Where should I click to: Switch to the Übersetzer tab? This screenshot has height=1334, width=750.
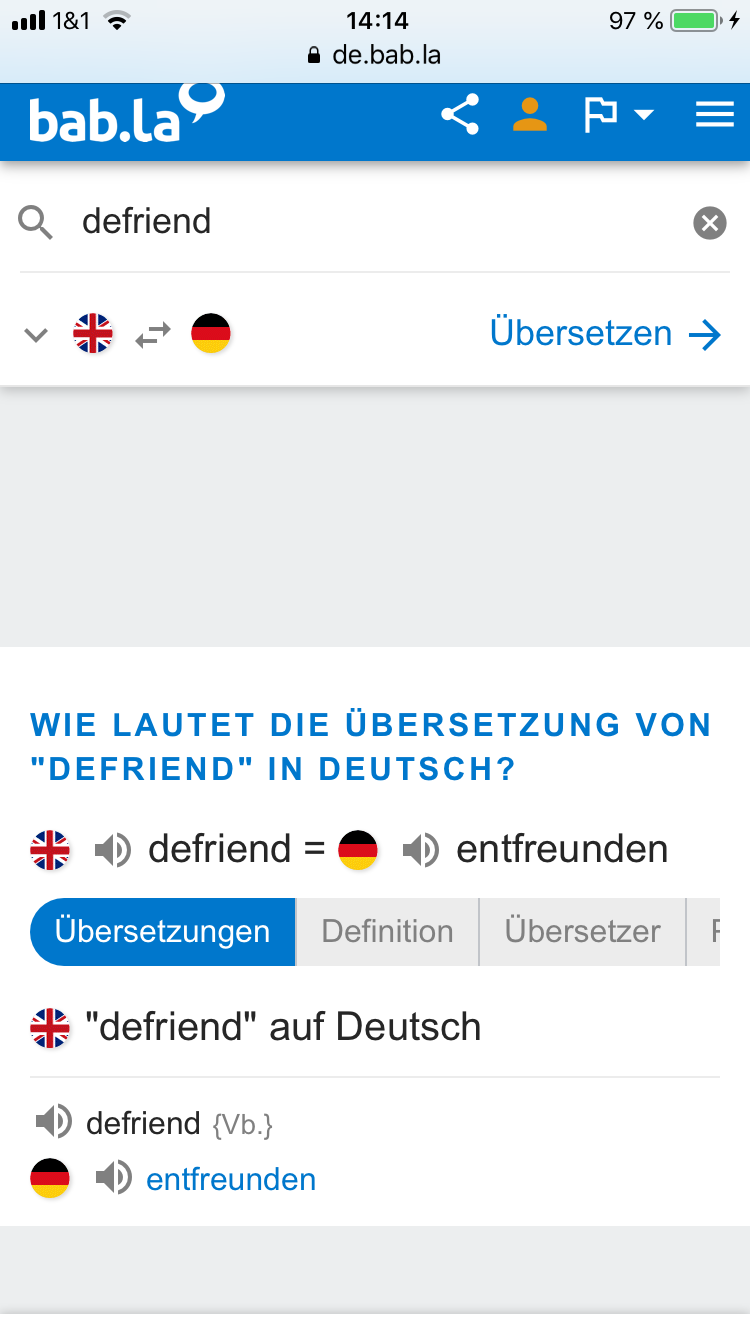pos(583,932)
